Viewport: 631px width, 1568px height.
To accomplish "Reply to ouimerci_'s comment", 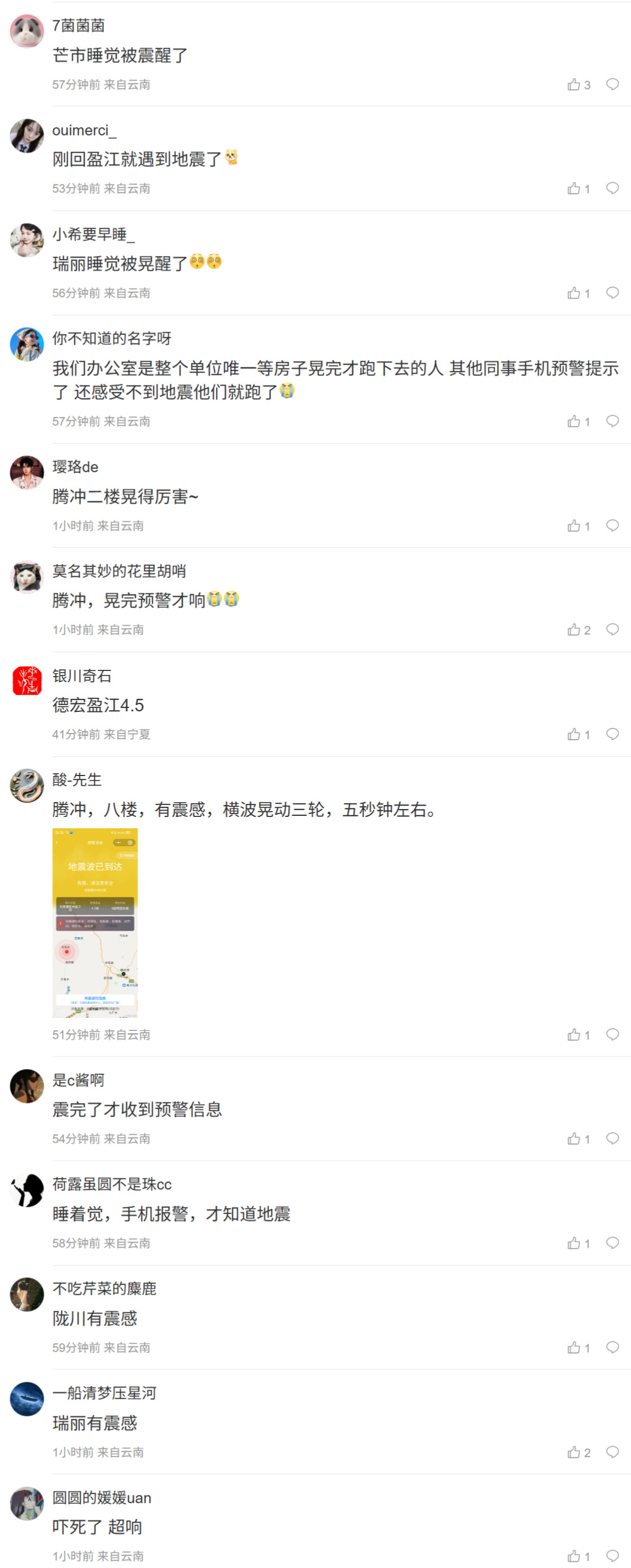I will click(612, 188).
